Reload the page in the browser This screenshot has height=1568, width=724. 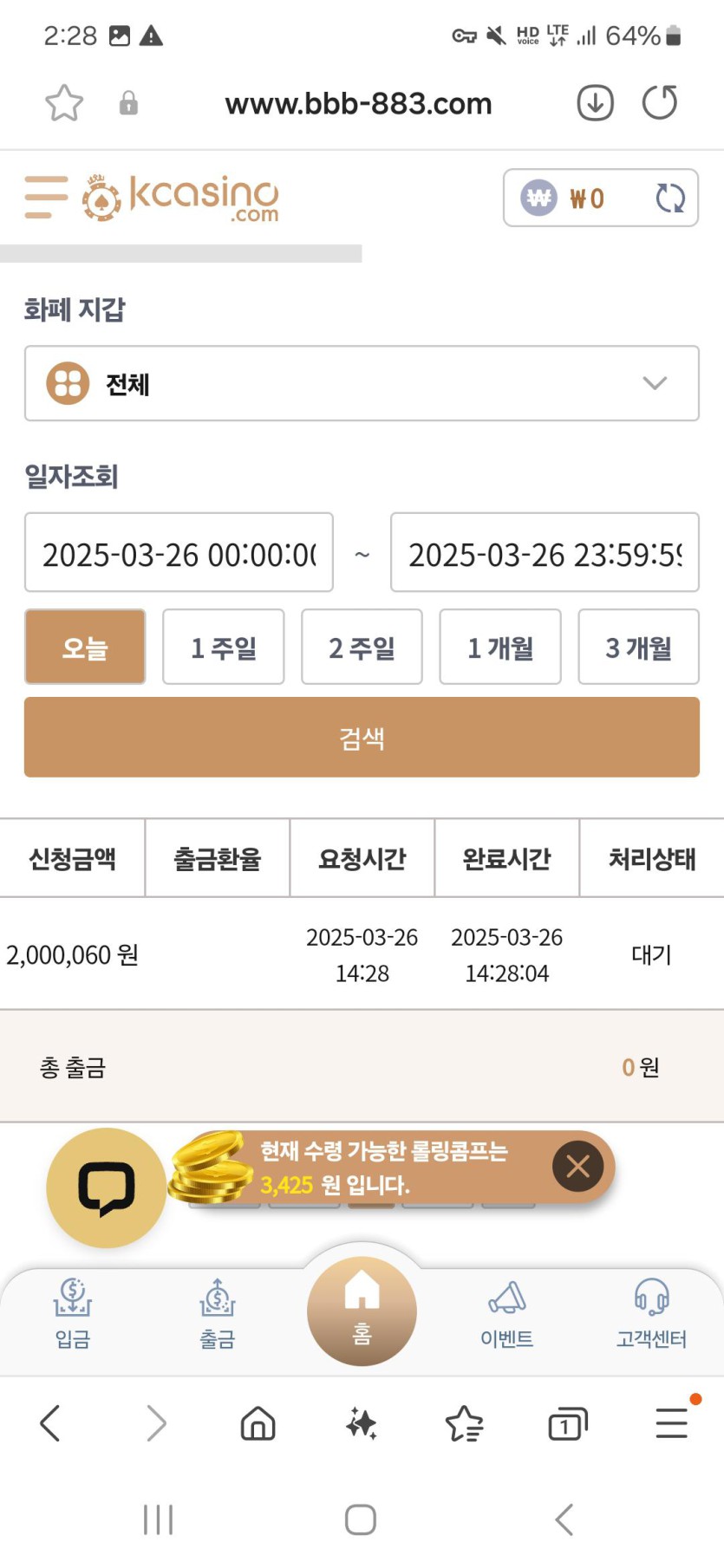click(x=660, y=103)
